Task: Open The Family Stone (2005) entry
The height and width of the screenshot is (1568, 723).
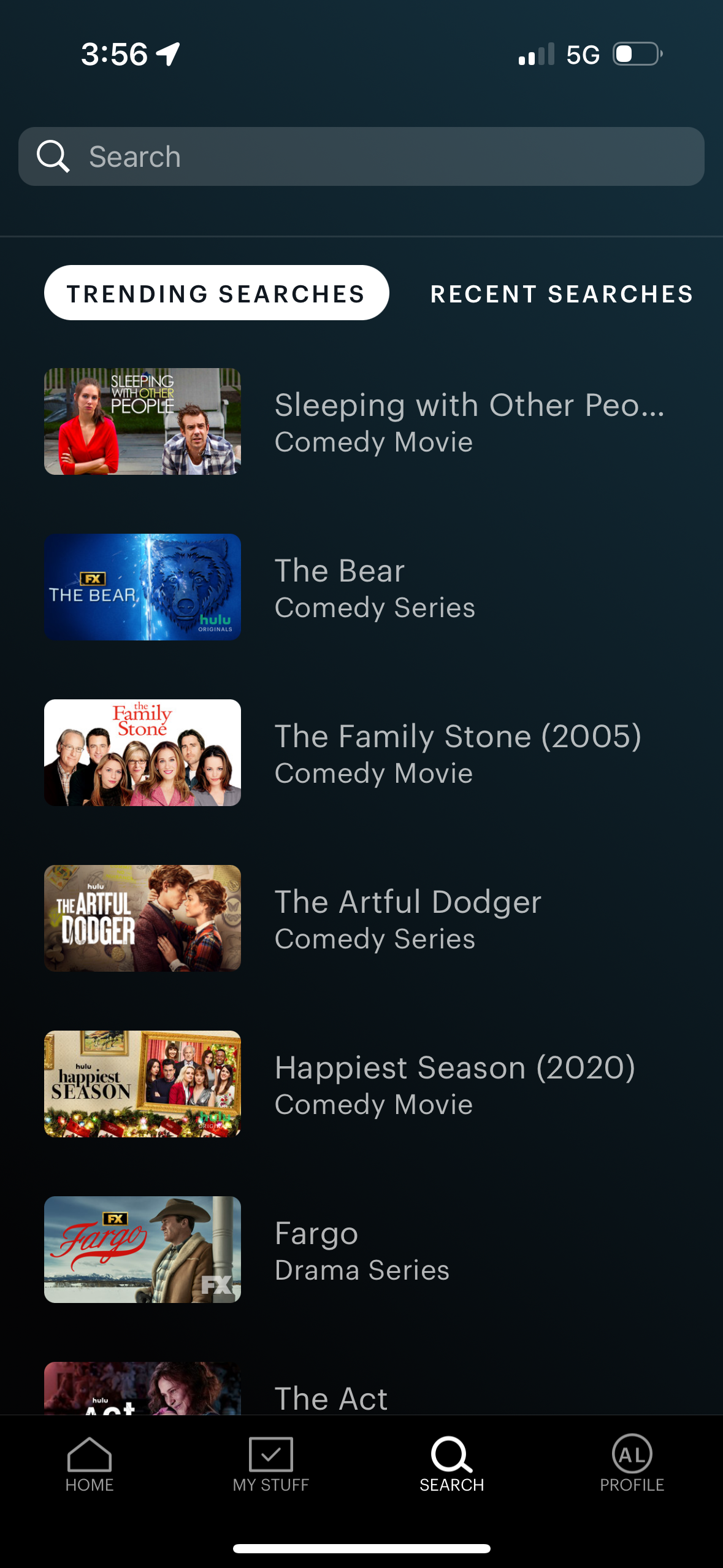Action: click(362, 752)
